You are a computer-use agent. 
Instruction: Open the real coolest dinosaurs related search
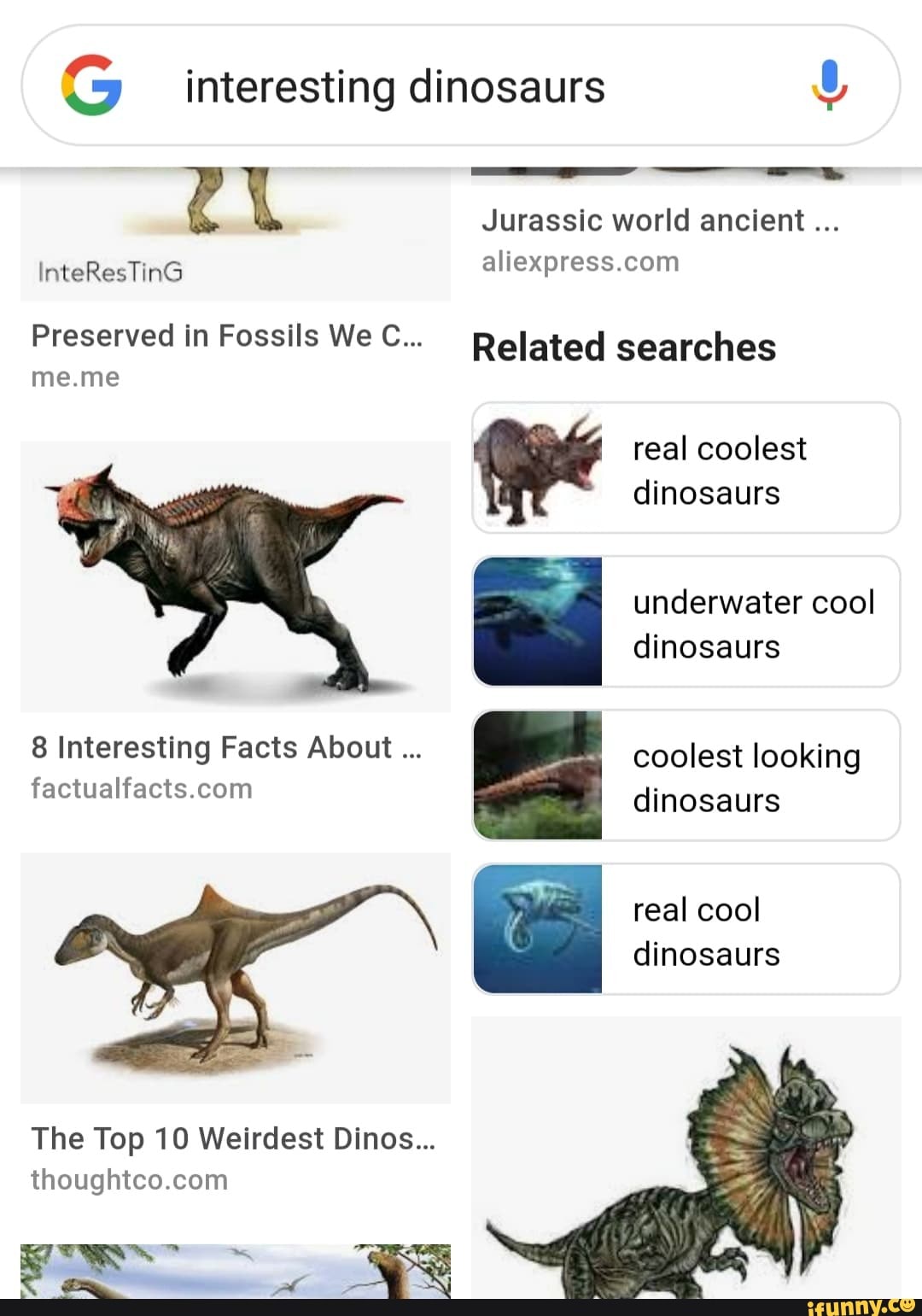click(720, 468)
